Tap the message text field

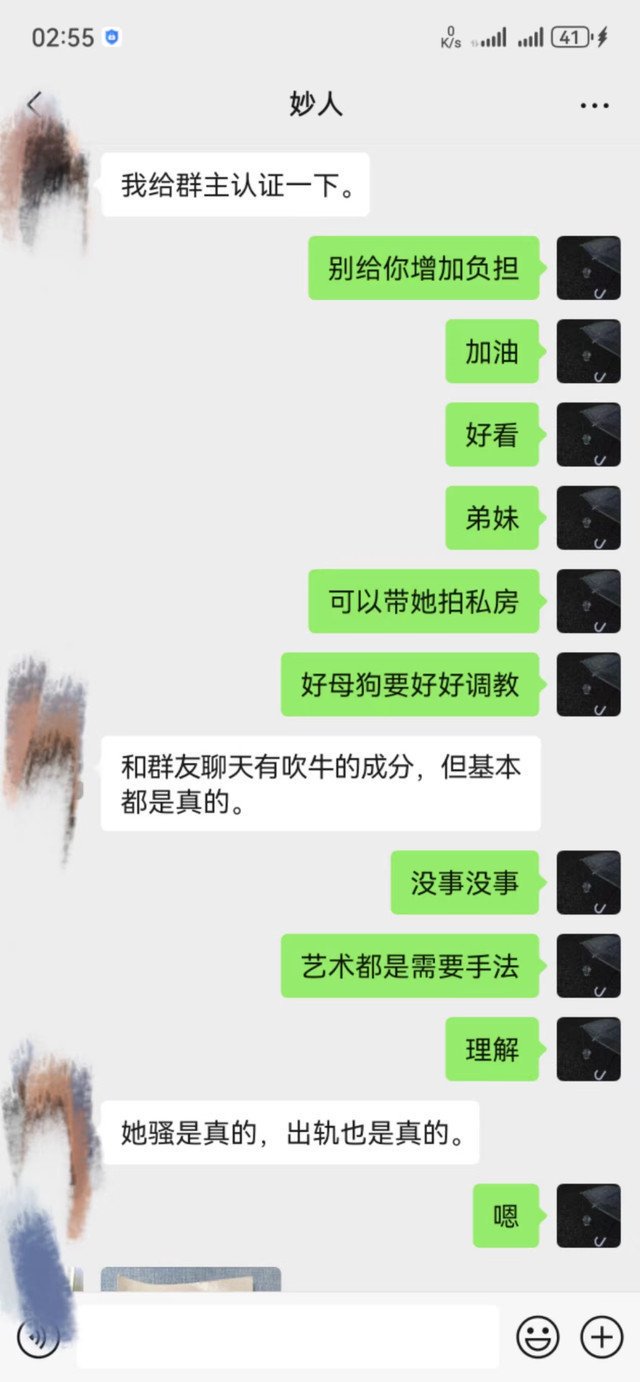288,1336
